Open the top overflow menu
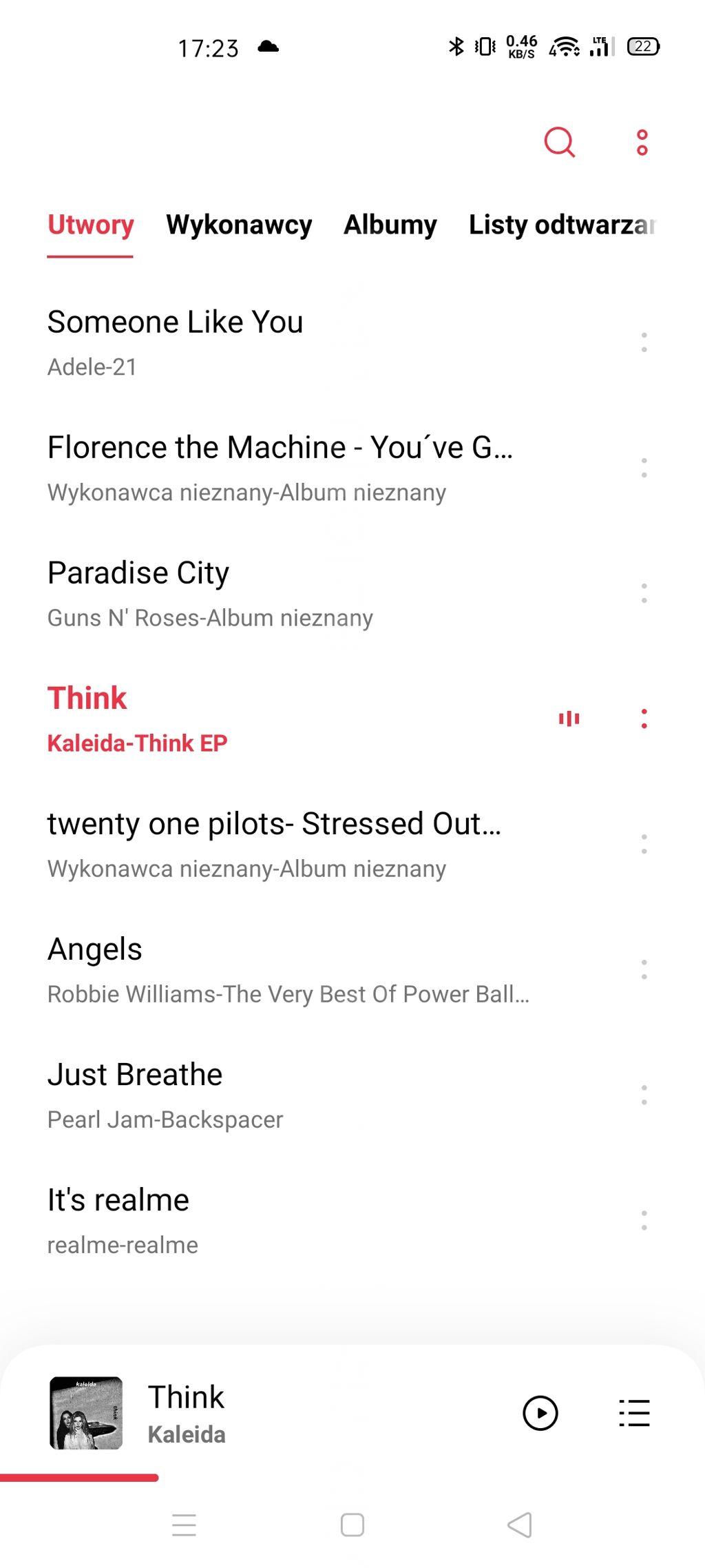 coord(642,143)
